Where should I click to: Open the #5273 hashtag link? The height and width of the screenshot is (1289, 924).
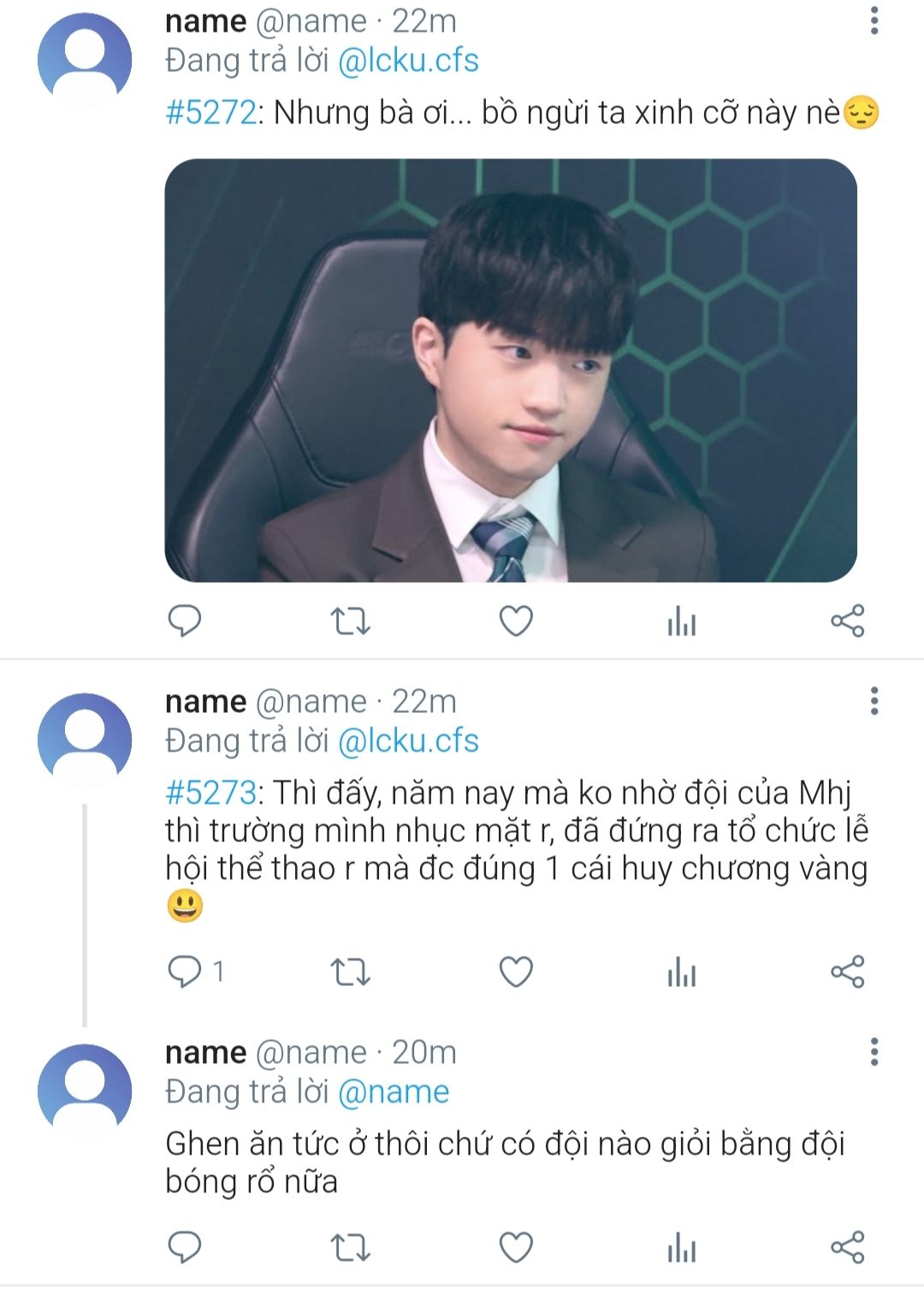(210, 793)
